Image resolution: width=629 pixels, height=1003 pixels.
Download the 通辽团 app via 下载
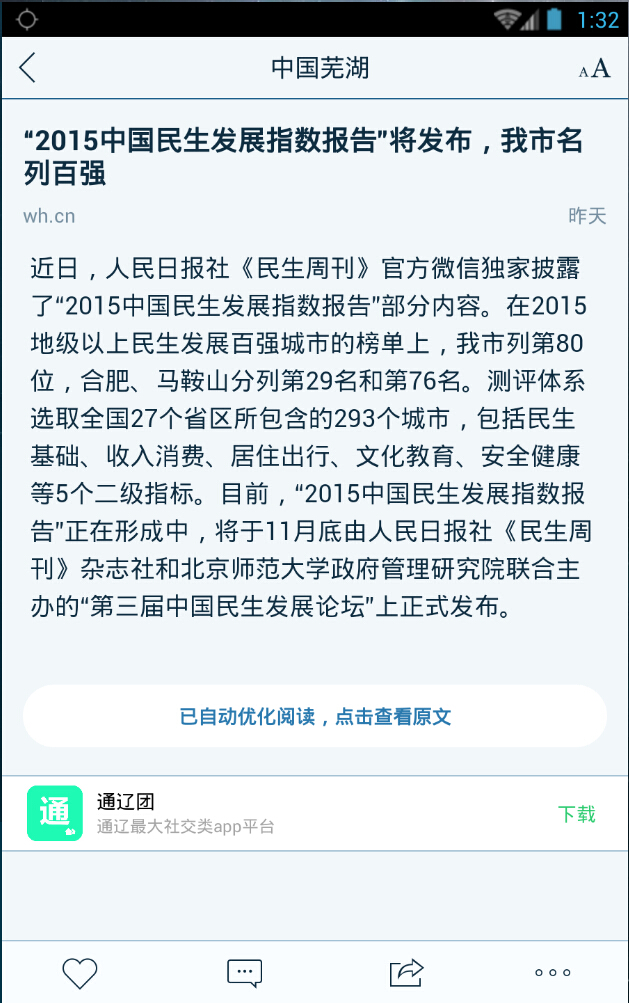576,814
